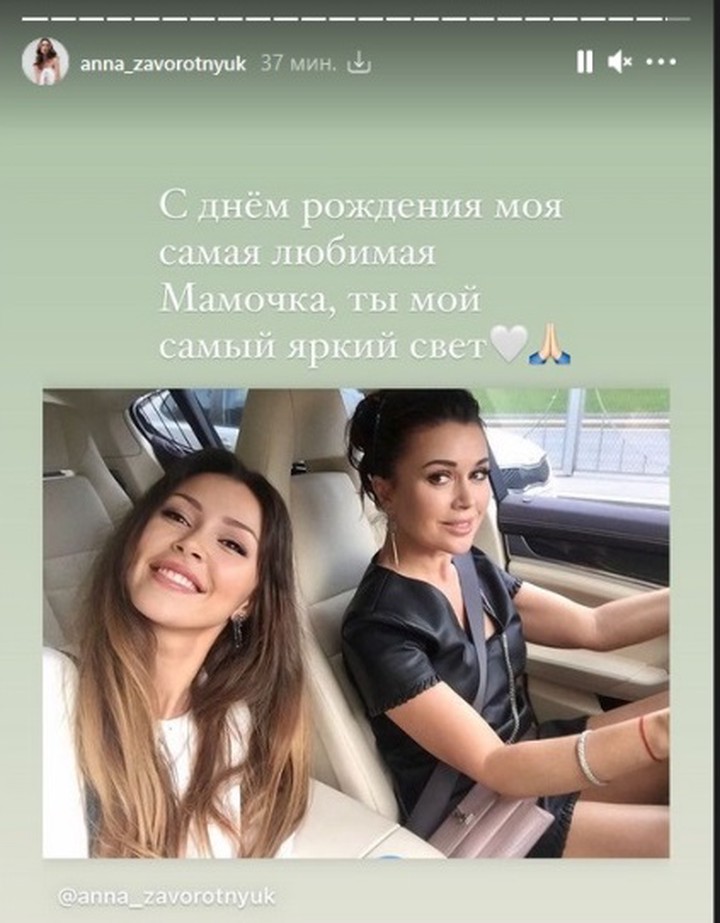Viewport: 720px width, 923px height.
Task: Pause the story playback
Action: [x=584, y=62]
